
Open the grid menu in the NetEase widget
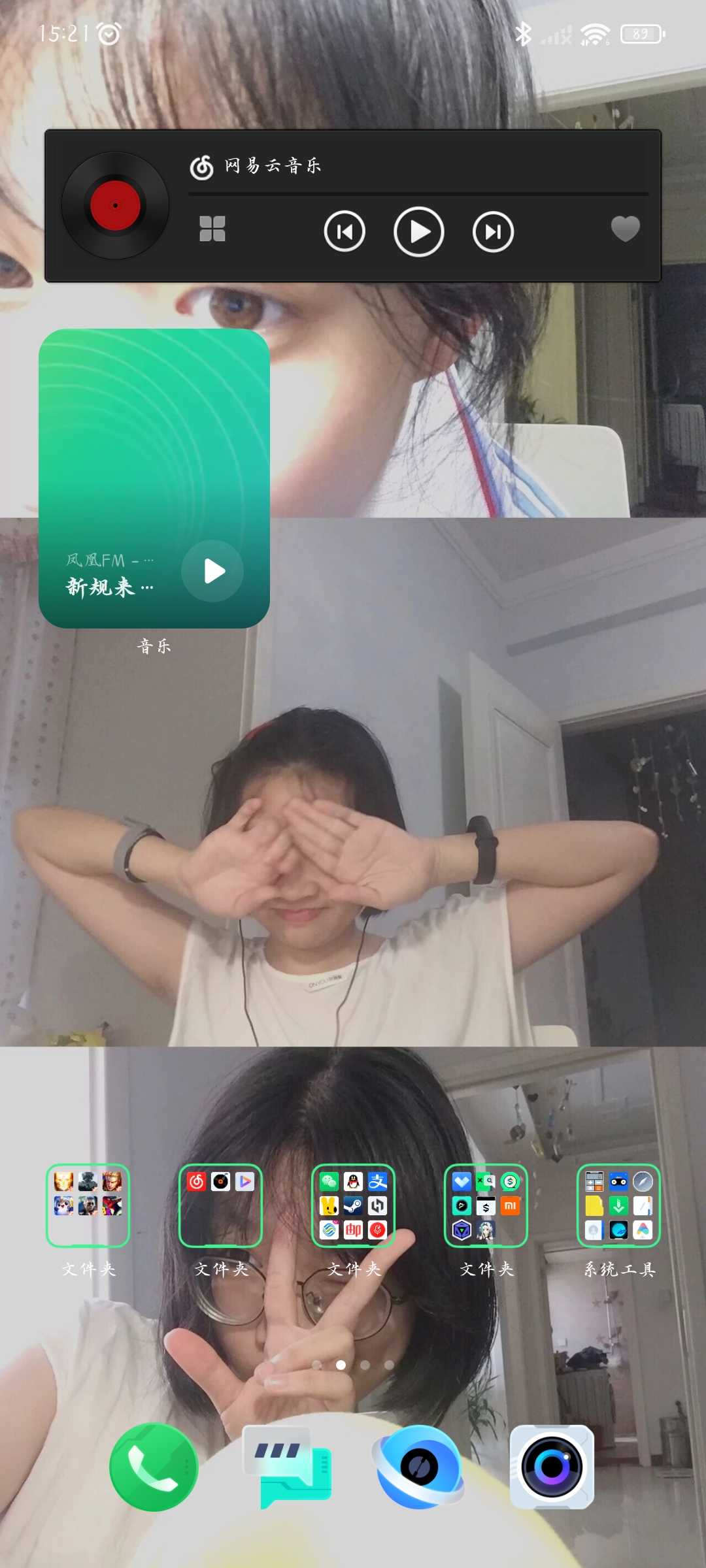click(x=212, y=229)
